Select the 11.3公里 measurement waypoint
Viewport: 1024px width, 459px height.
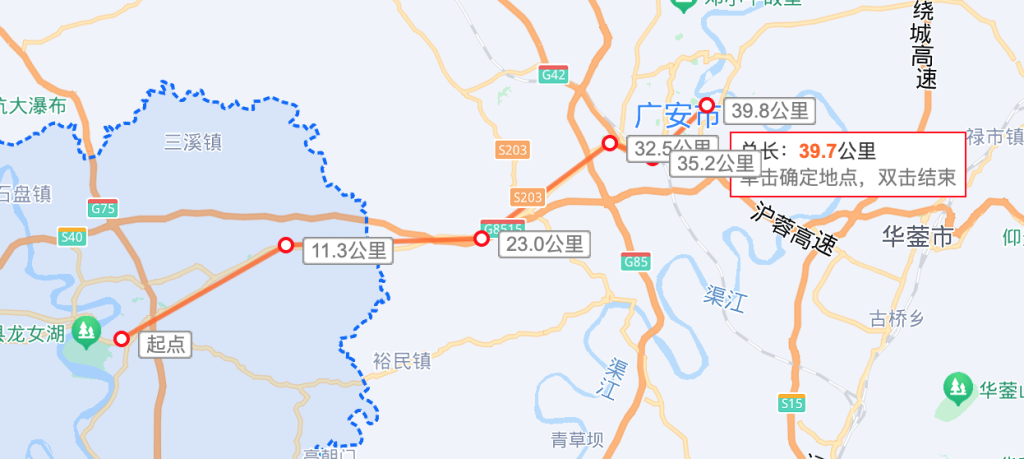(286, 245)
